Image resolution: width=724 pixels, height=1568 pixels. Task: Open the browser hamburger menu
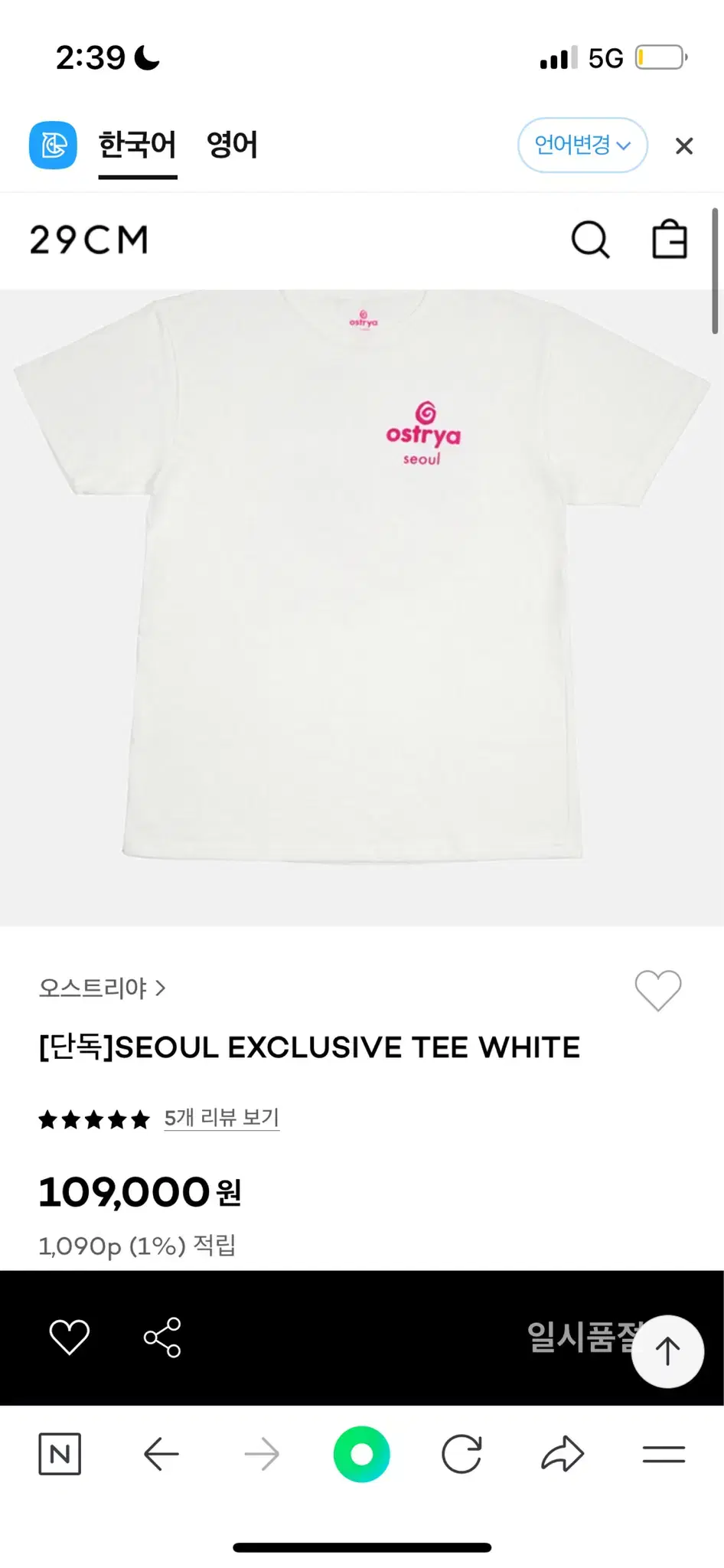664,1454
